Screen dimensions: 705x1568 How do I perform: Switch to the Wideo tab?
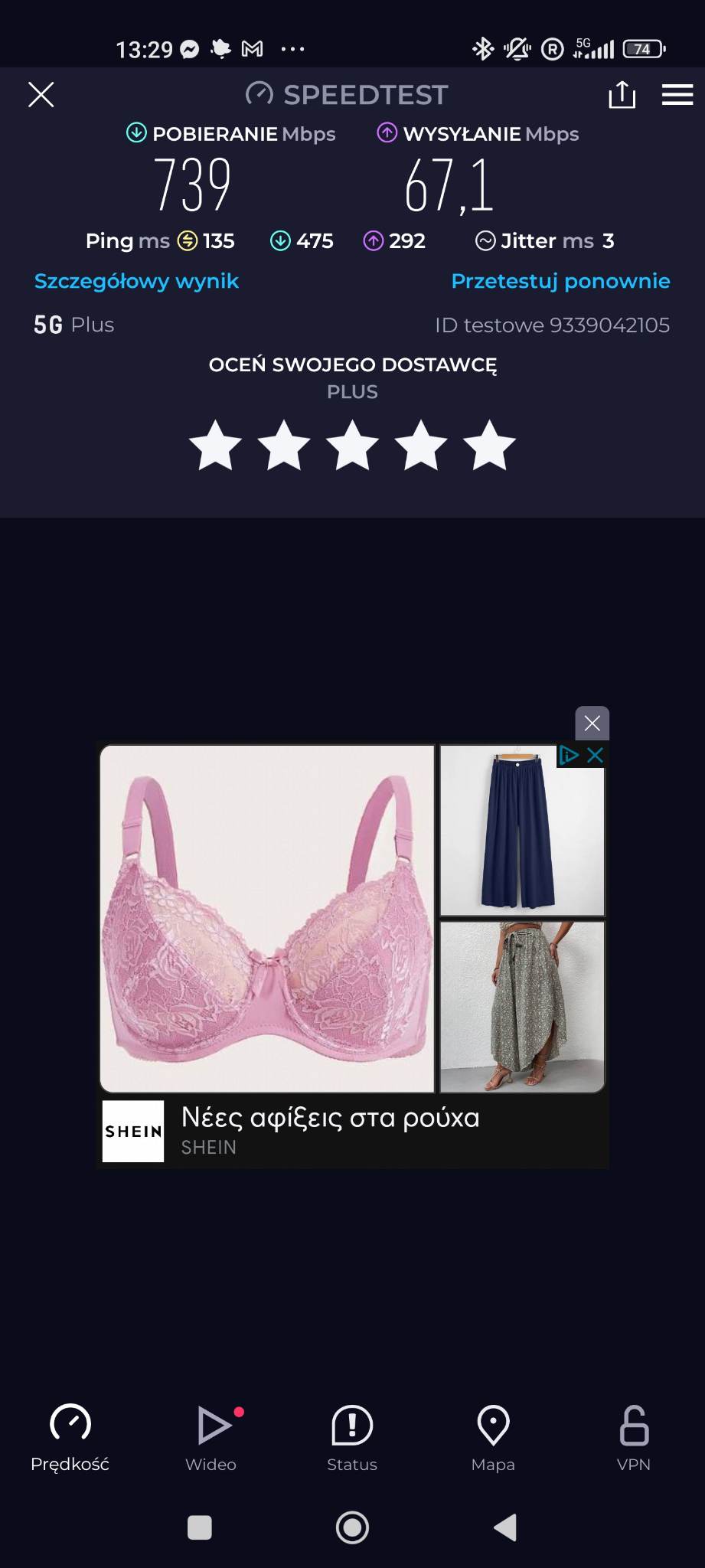pos(211,1437)
